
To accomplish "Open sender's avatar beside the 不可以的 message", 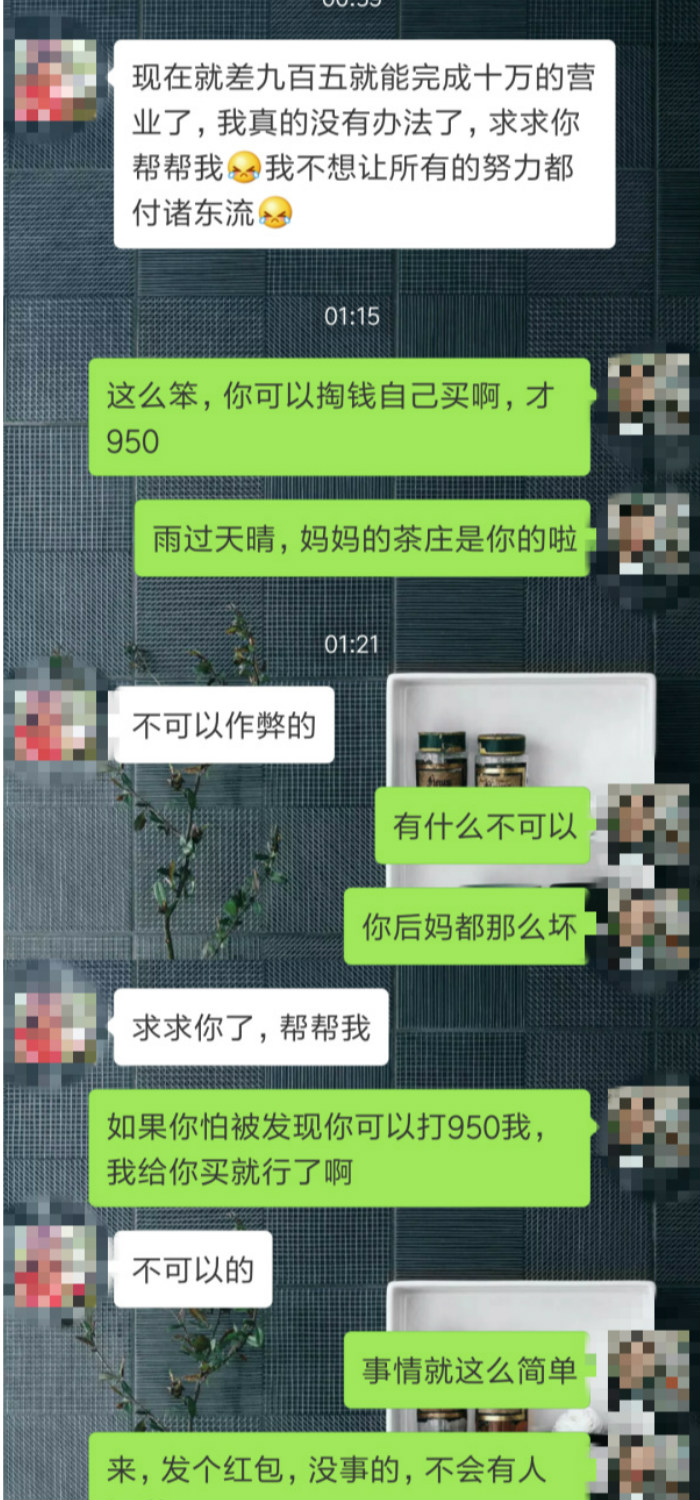I will (55, 1268).
